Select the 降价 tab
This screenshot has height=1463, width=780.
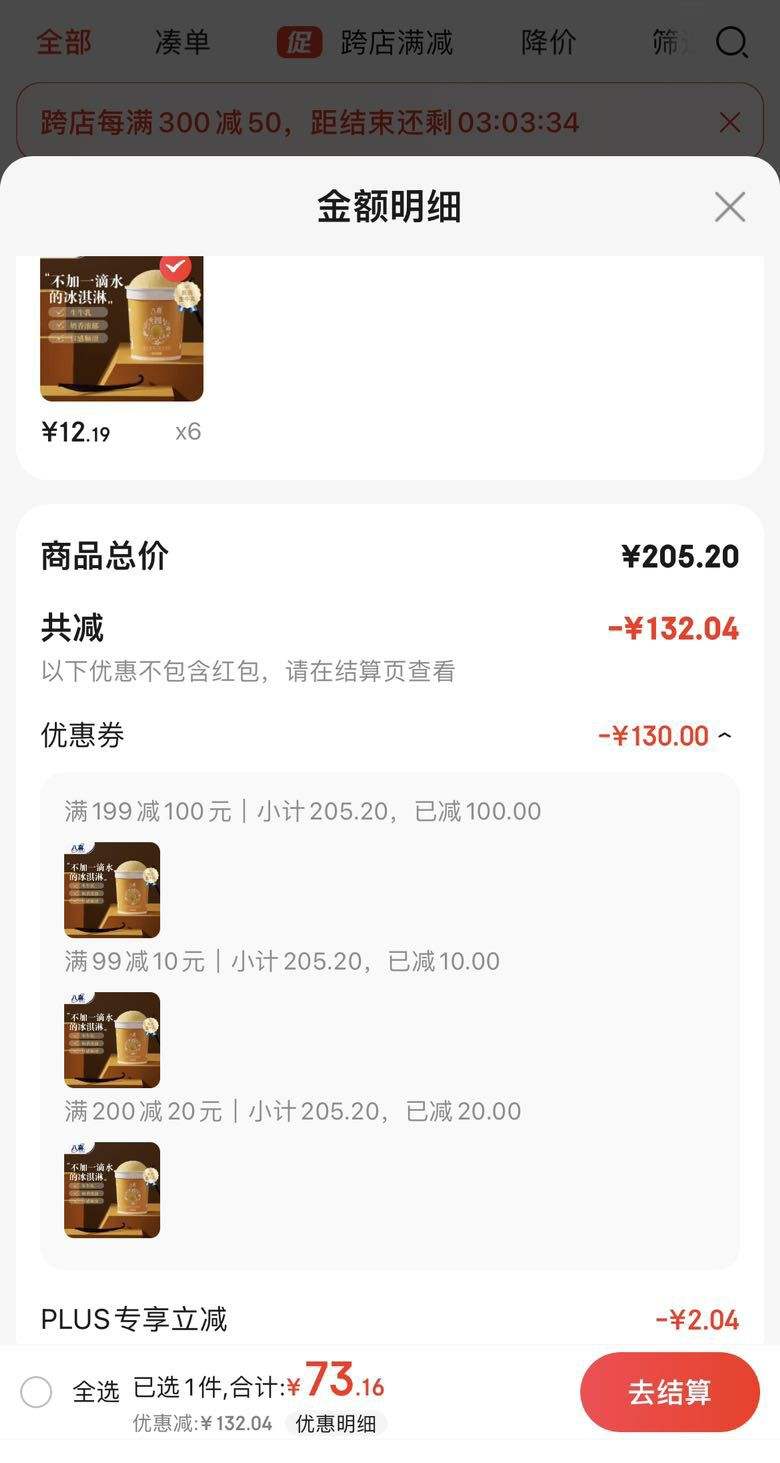pos(546,43)
